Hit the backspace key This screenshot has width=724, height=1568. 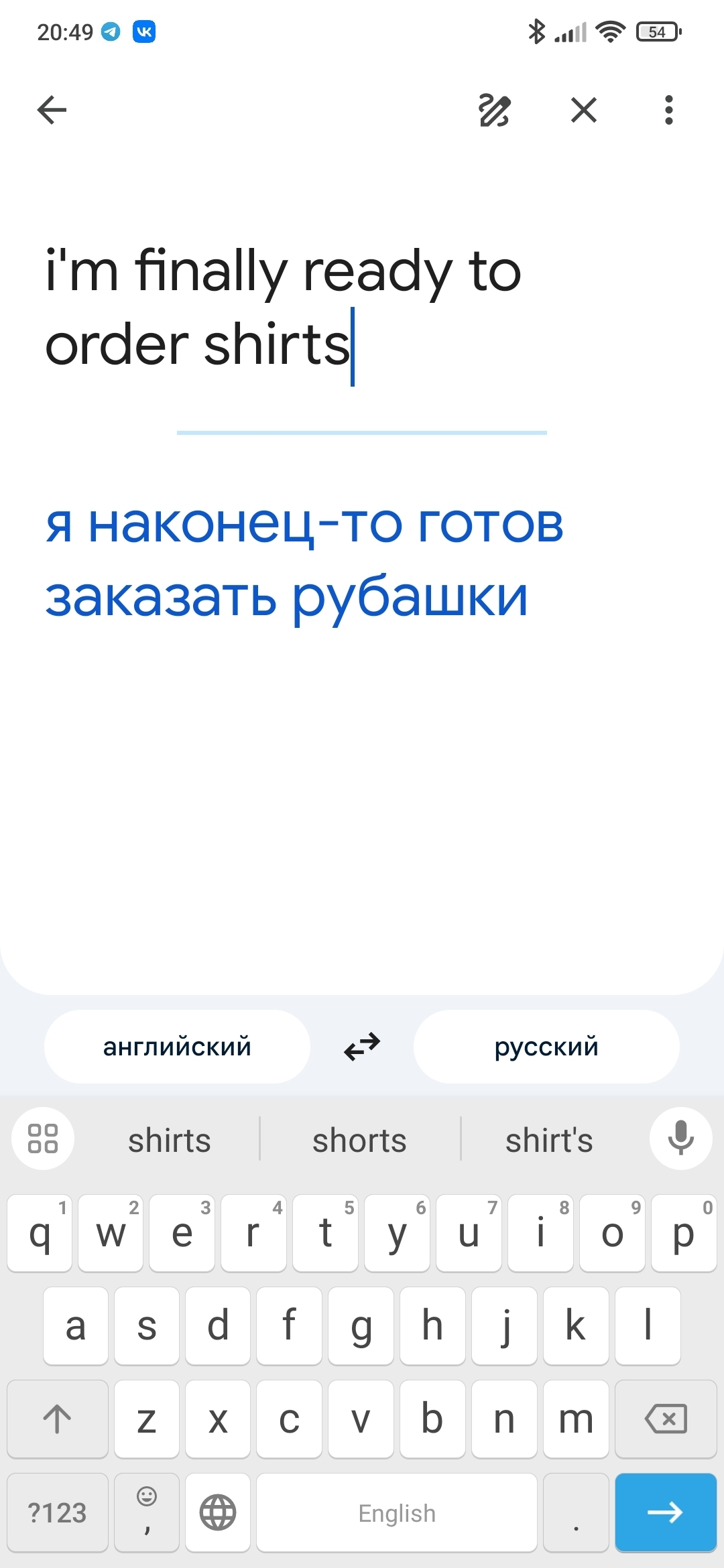666,1419
